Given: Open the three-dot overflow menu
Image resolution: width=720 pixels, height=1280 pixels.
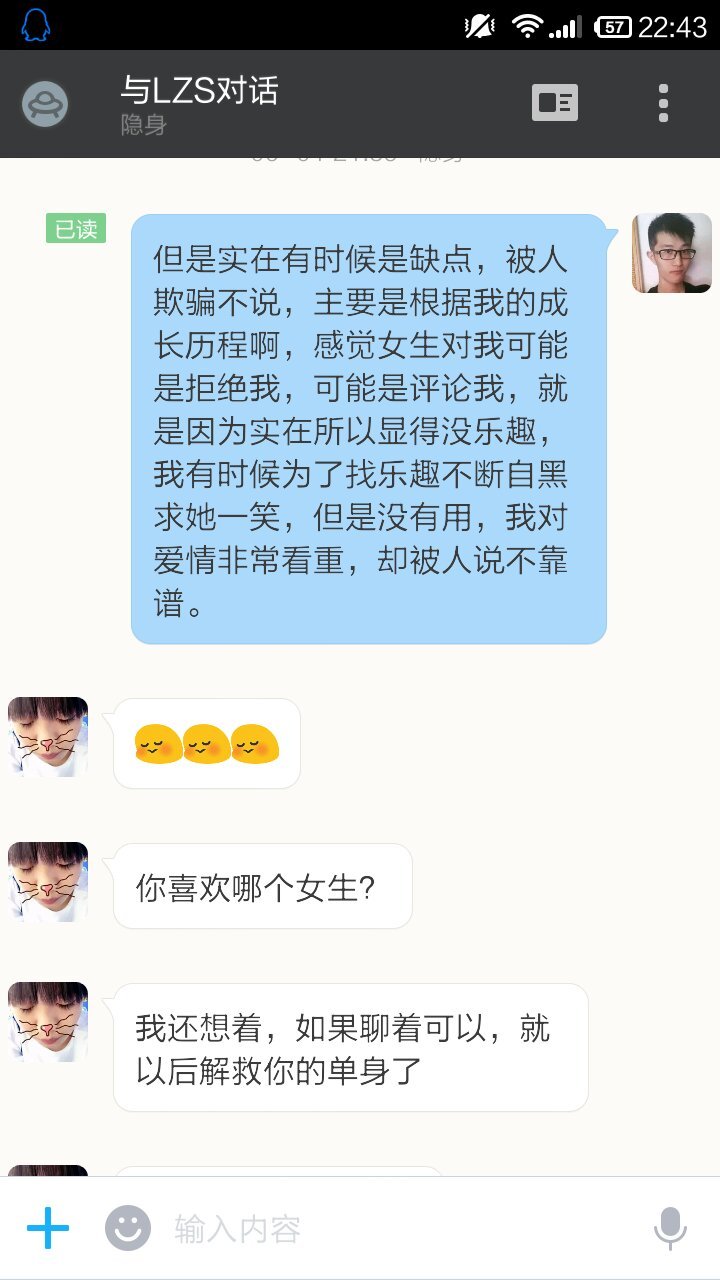Looking at the screenshot, I should coord(663,103).
